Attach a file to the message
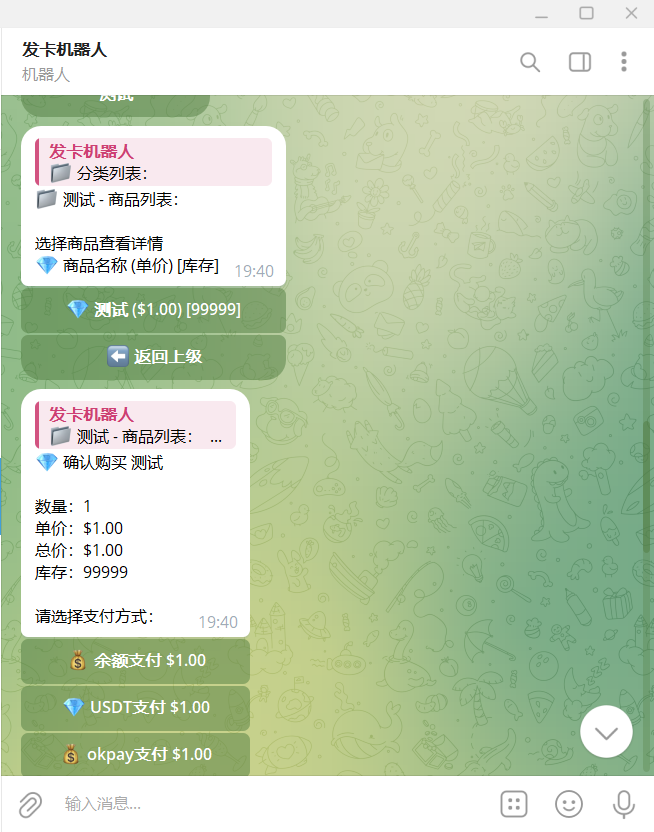Screen dimensions: 654x832 [31, 803]
